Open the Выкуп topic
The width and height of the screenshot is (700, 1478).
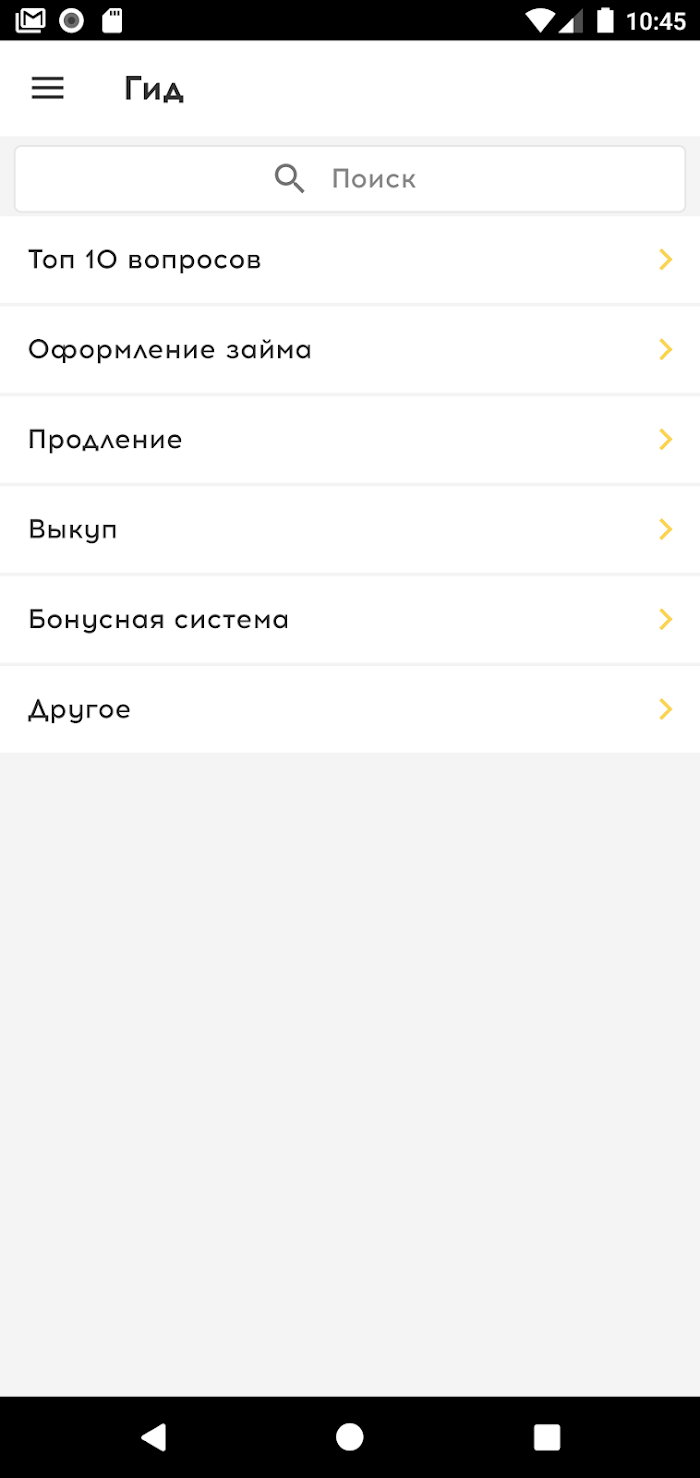tap(350, 530)
